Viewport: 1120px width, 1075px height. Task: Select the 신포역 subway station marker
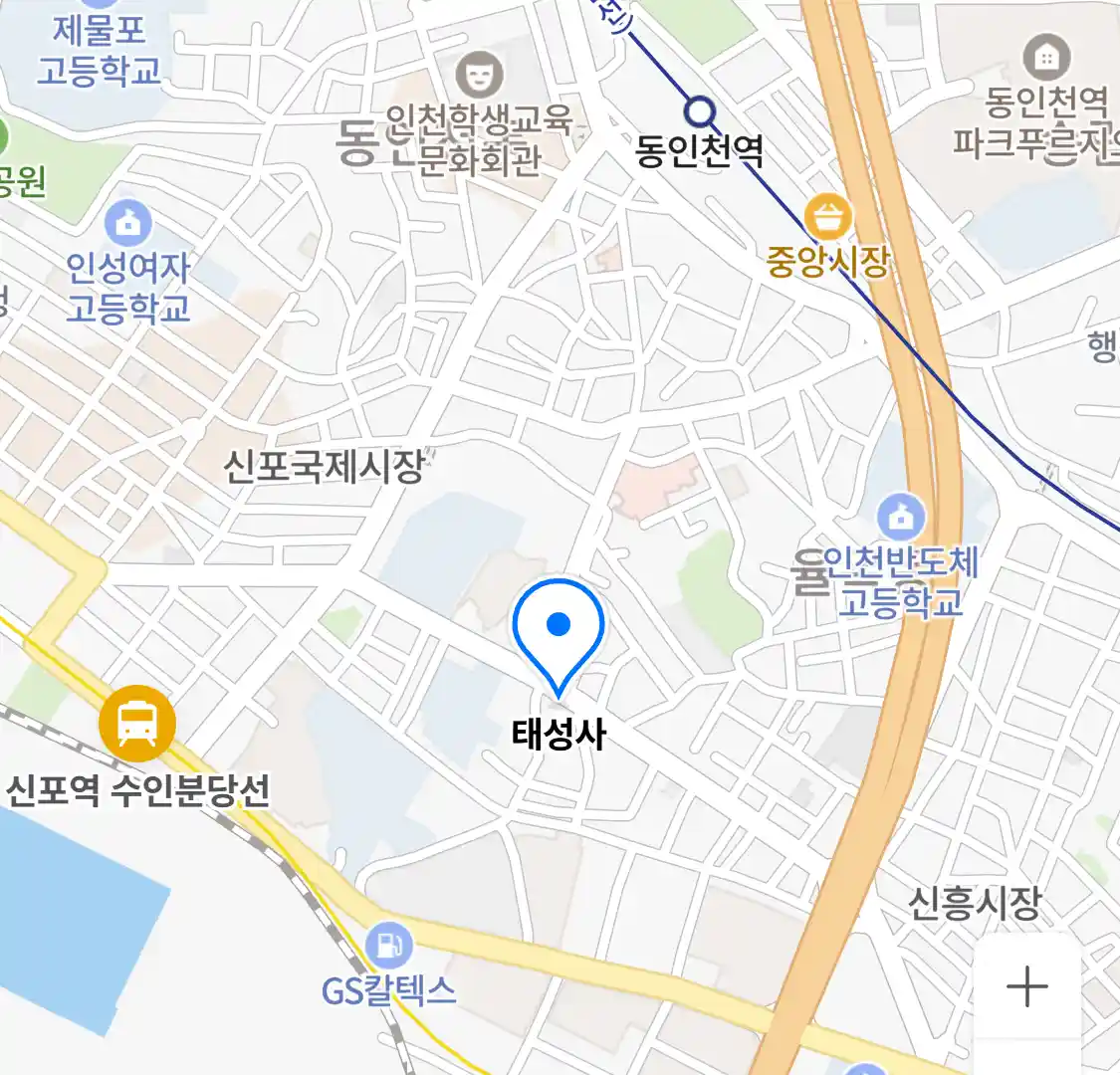(x=137, y=724)
